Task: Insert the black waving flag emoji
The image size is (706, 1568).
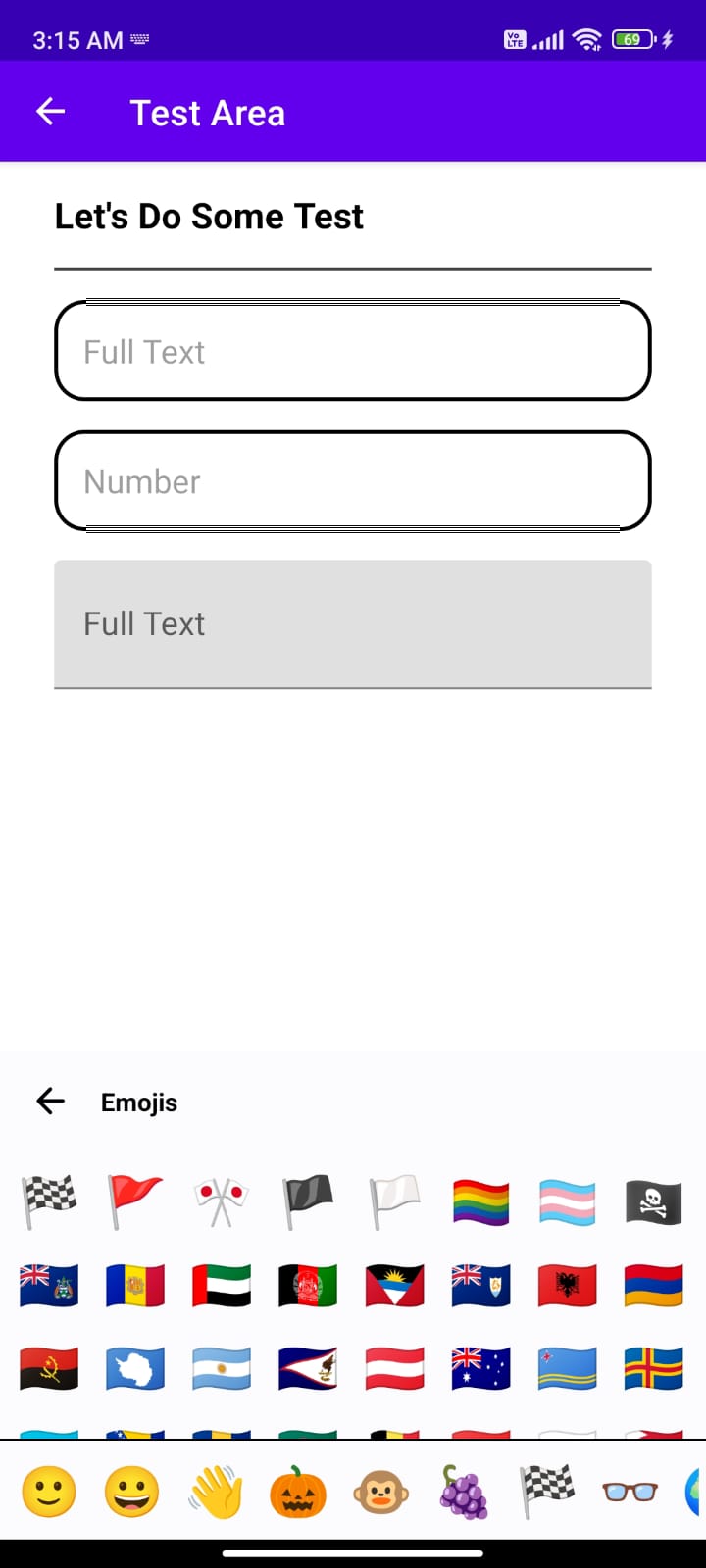Action: tap(308, 1200)
